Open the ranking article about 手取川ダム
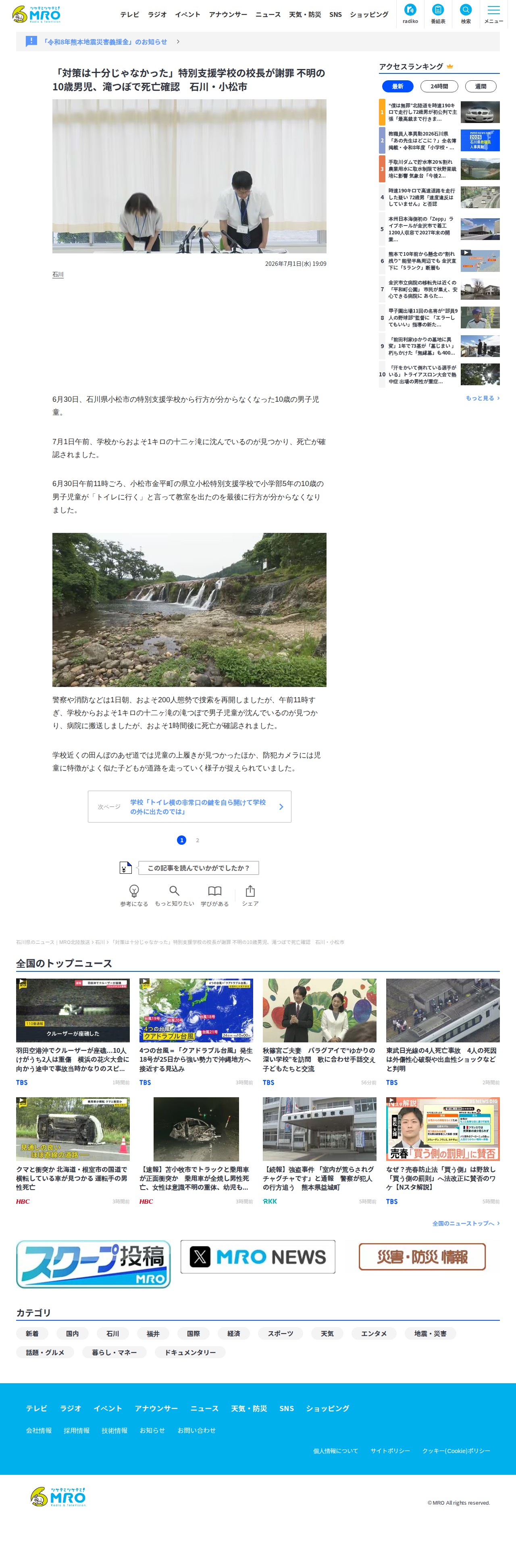This screenshot has width=516, height=1568. point(439,169)
